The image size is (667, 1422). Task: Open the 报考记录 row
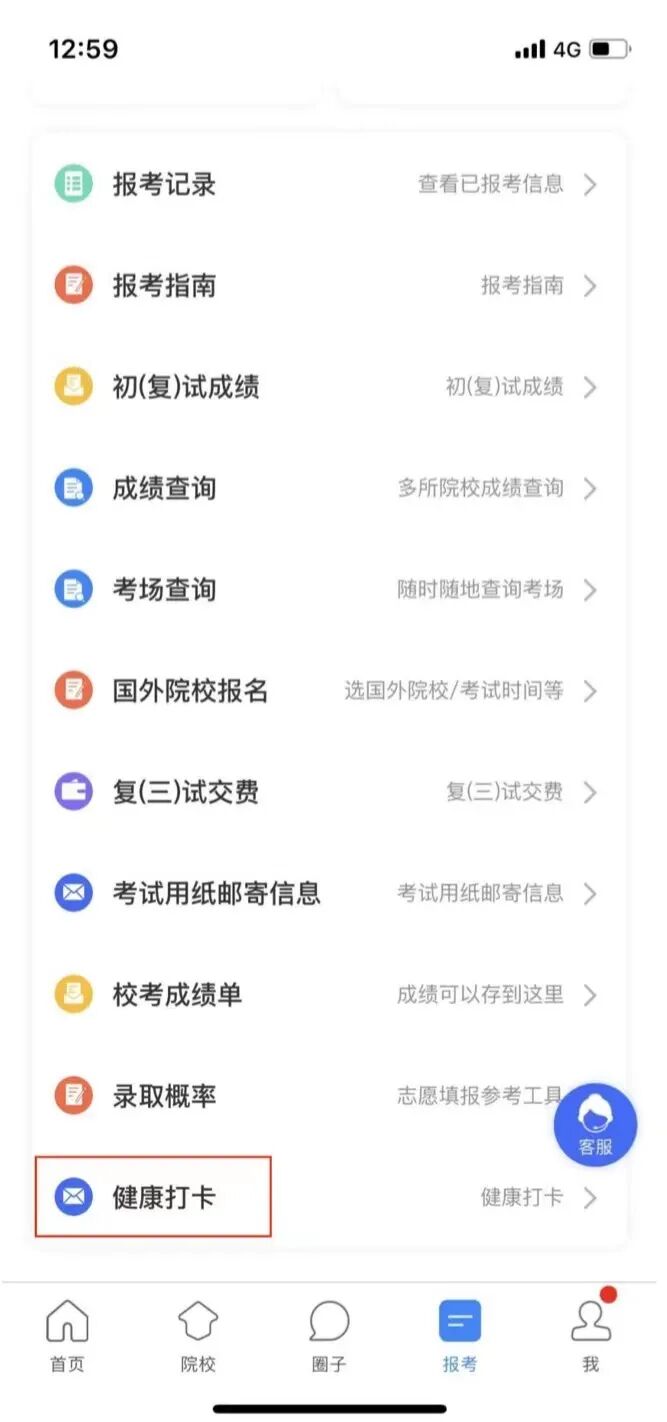pos(329,185)
